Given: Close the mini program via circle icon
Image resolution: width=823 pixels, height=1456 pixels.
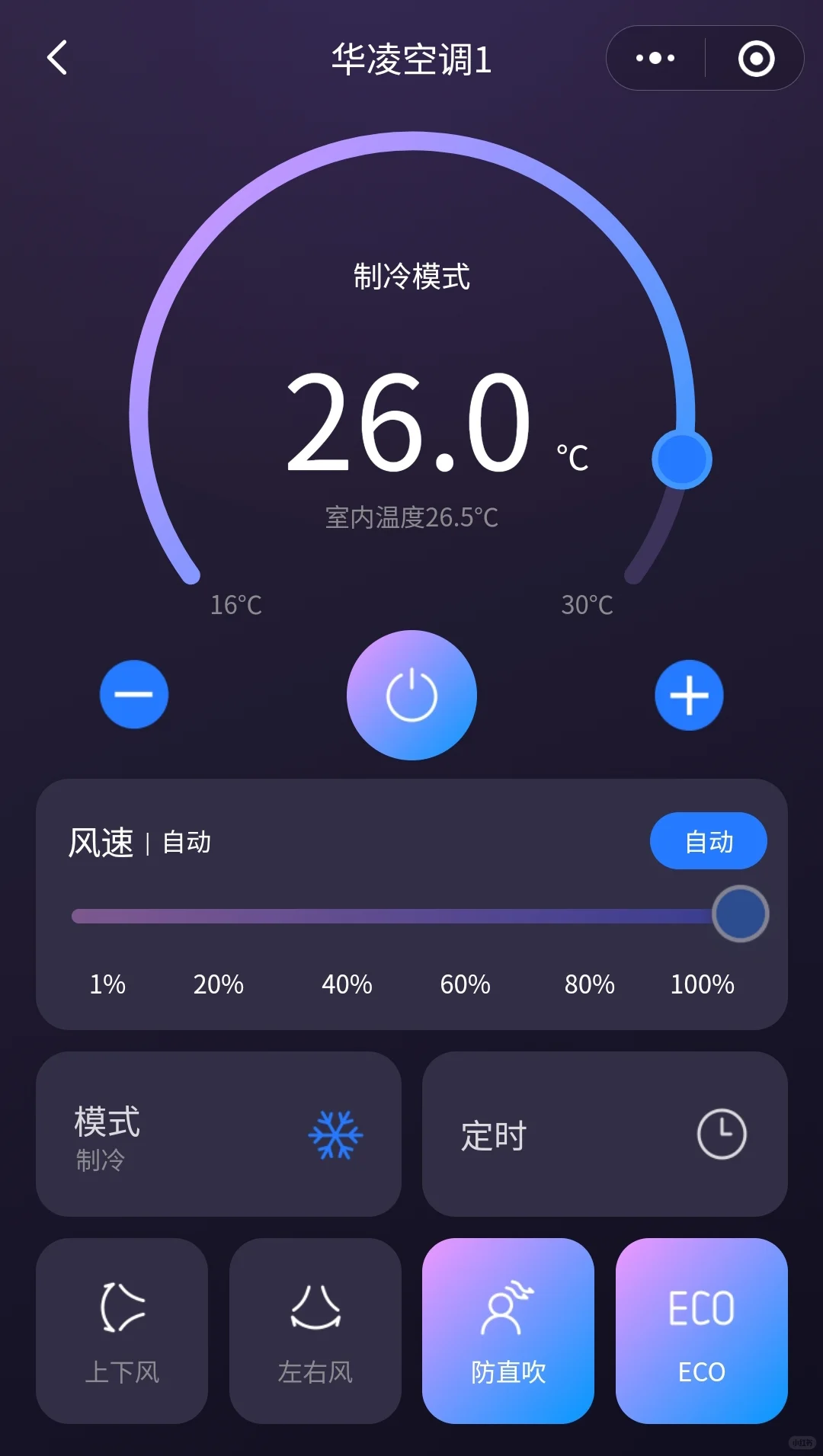Looking at the screenshot, I should [756, 59].
